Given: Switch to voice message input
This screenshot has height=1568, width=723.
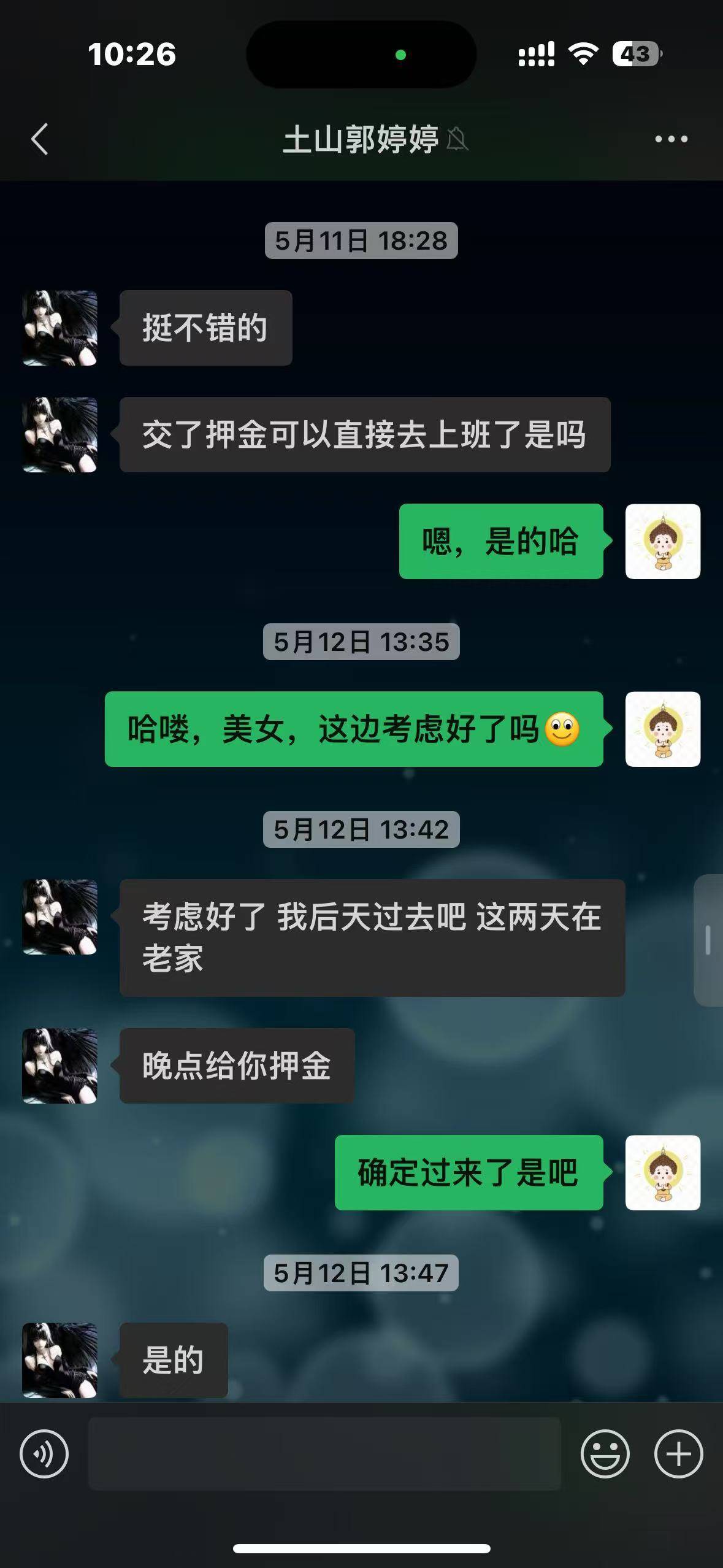Looking at the screenshot, I should click(44, 1453).
